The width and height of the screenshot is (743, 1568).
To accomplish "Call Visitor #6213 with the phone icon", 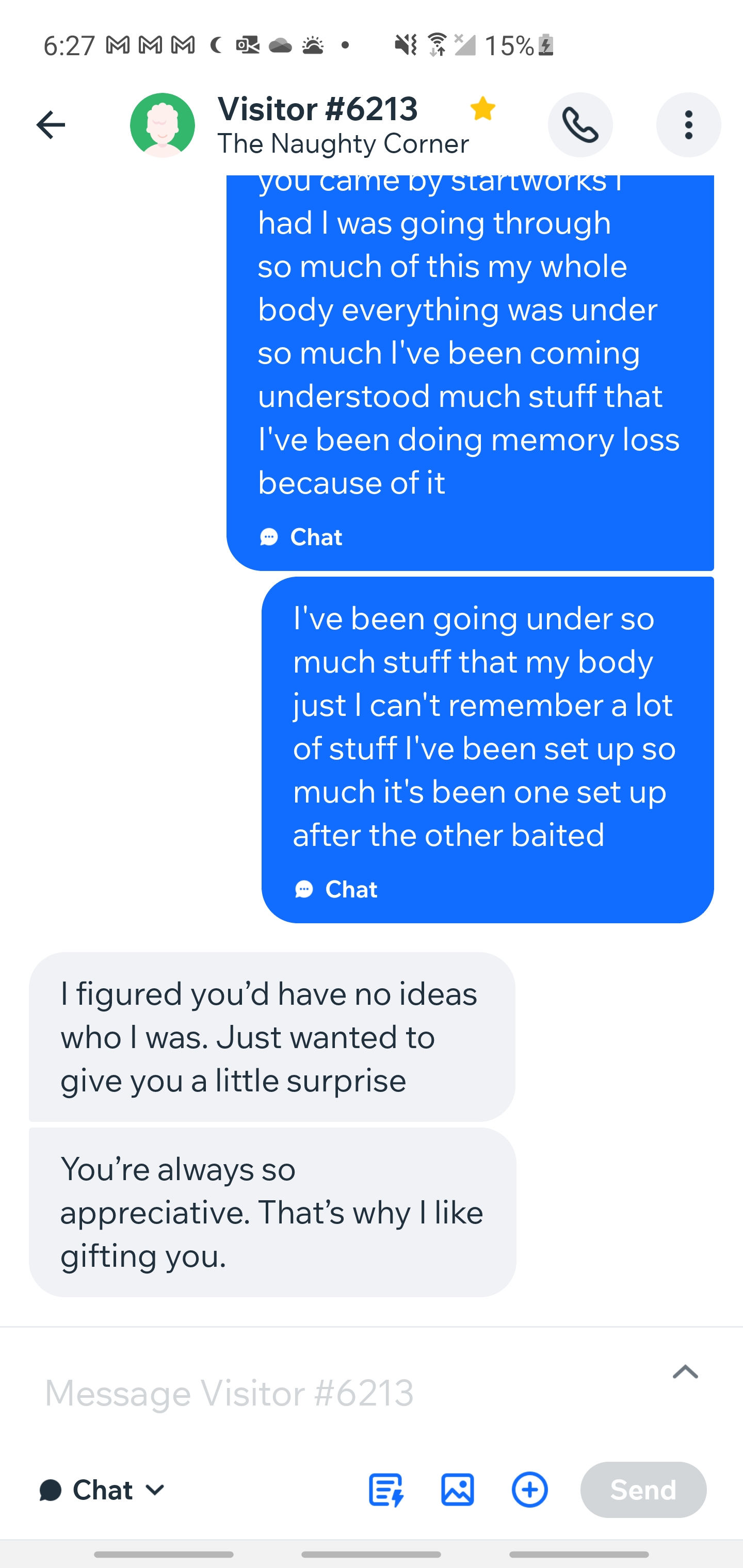I will click(x=579, y=125).
